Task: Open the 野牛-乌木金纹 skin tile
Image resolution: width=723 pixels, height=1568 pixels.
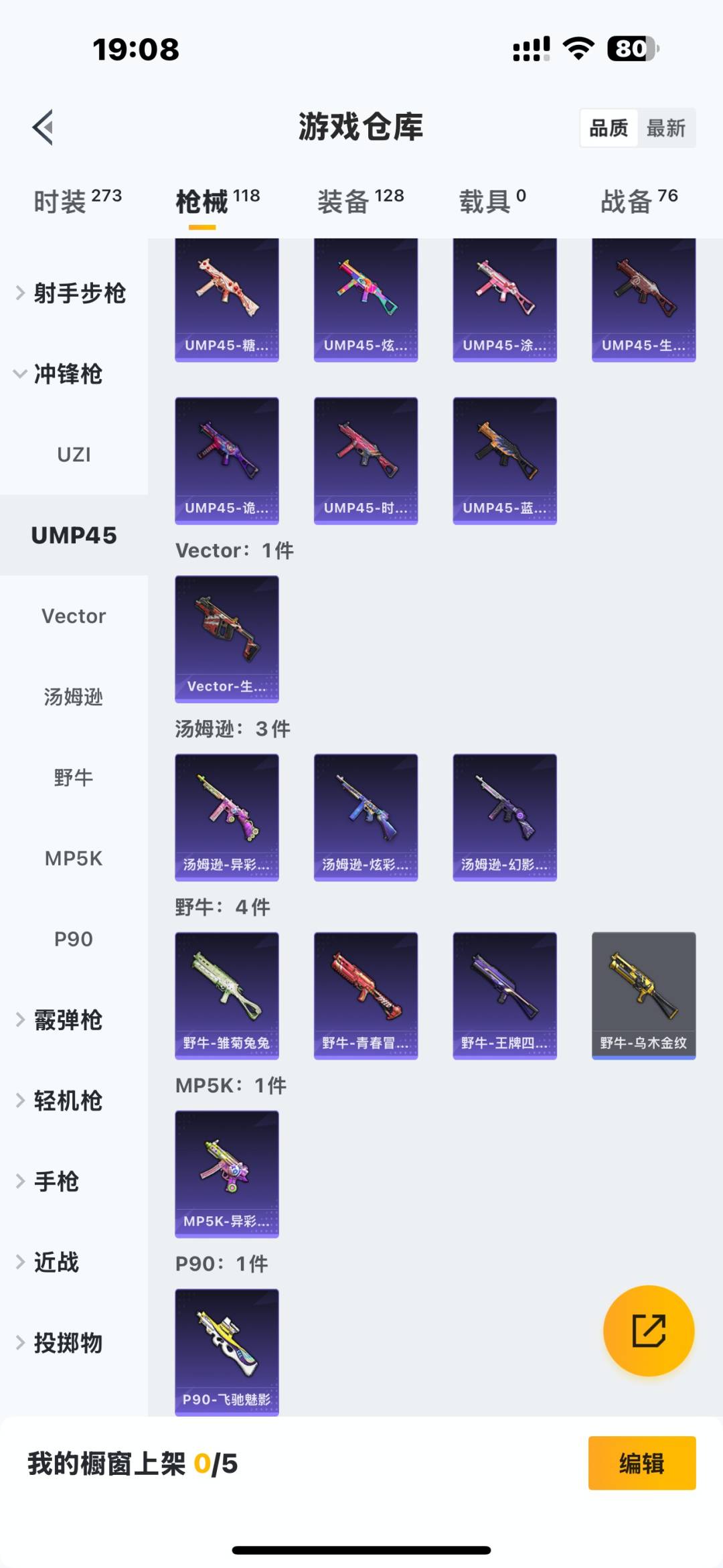Action: point(643,995)
